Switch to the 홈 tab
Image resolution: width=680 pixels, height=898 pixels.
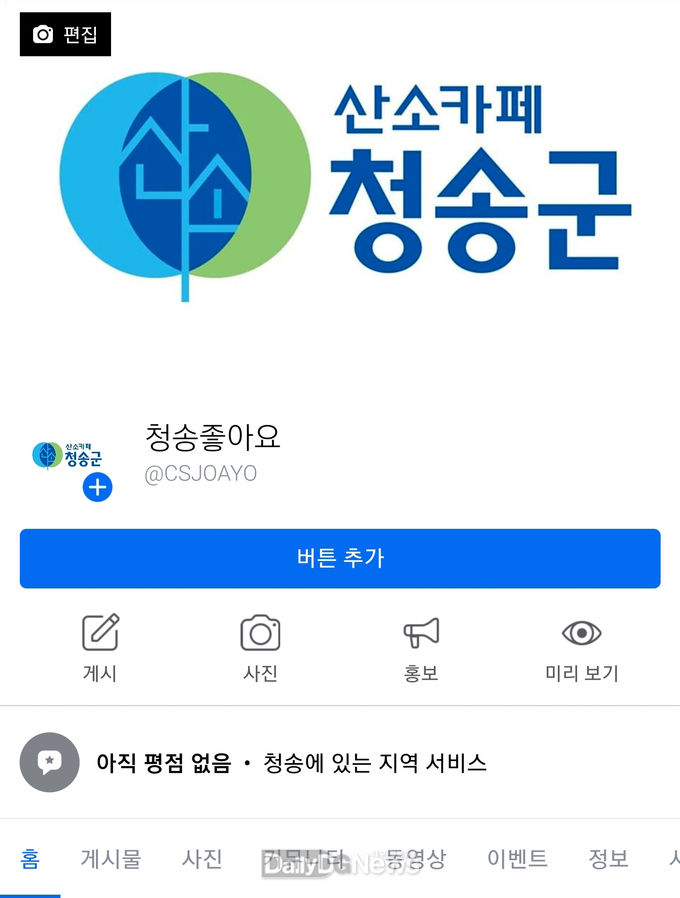click(30, 858)
